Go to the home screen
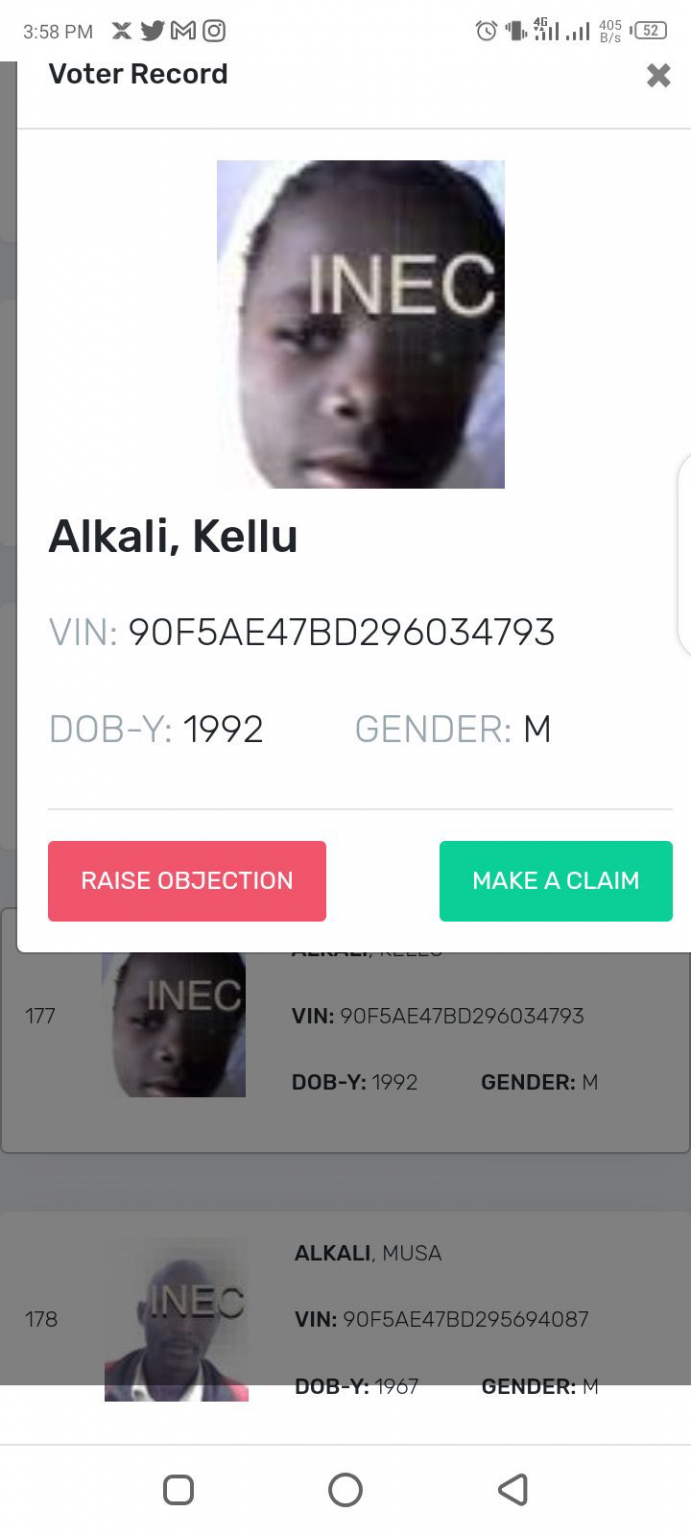Image resolution: width=691 pixels, height=1536 pixels. coord(345,1490)
